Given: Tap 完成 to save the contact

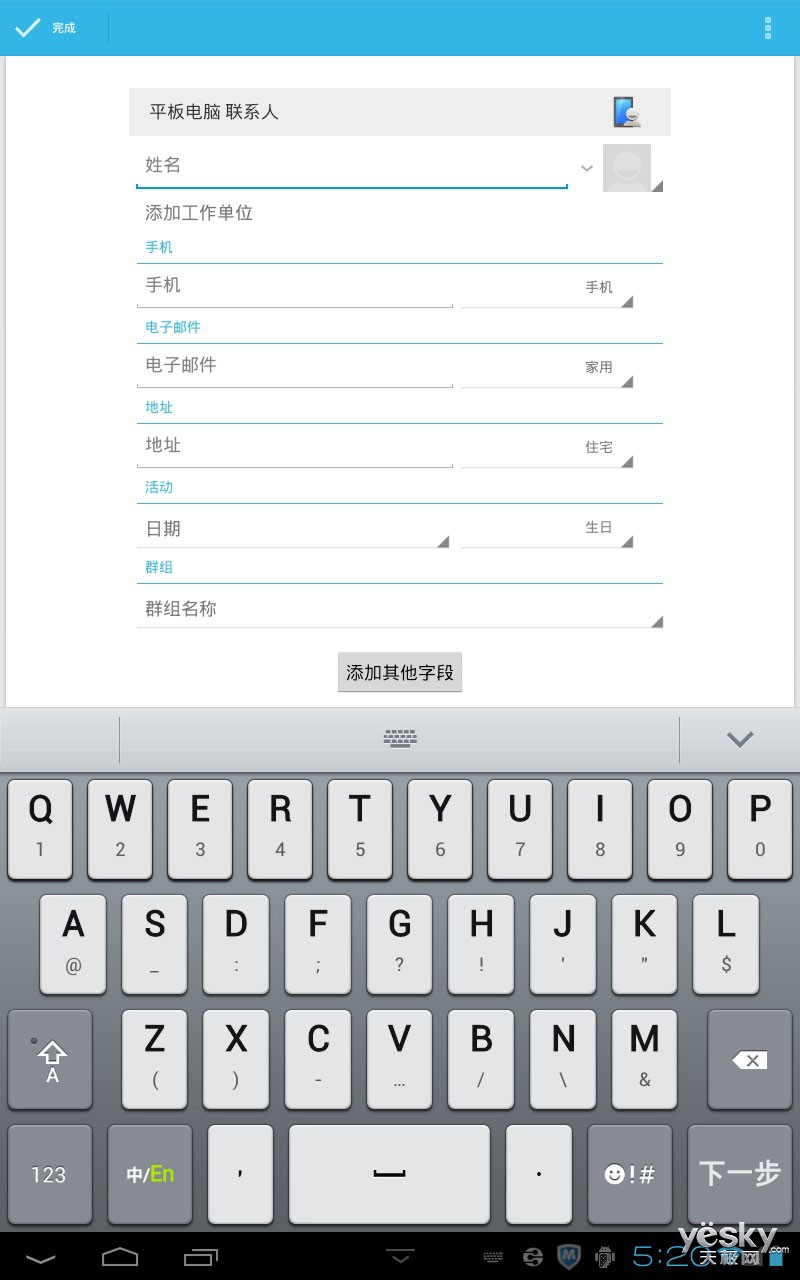Looking at the screenshot, I should click(x=46, y=28).
